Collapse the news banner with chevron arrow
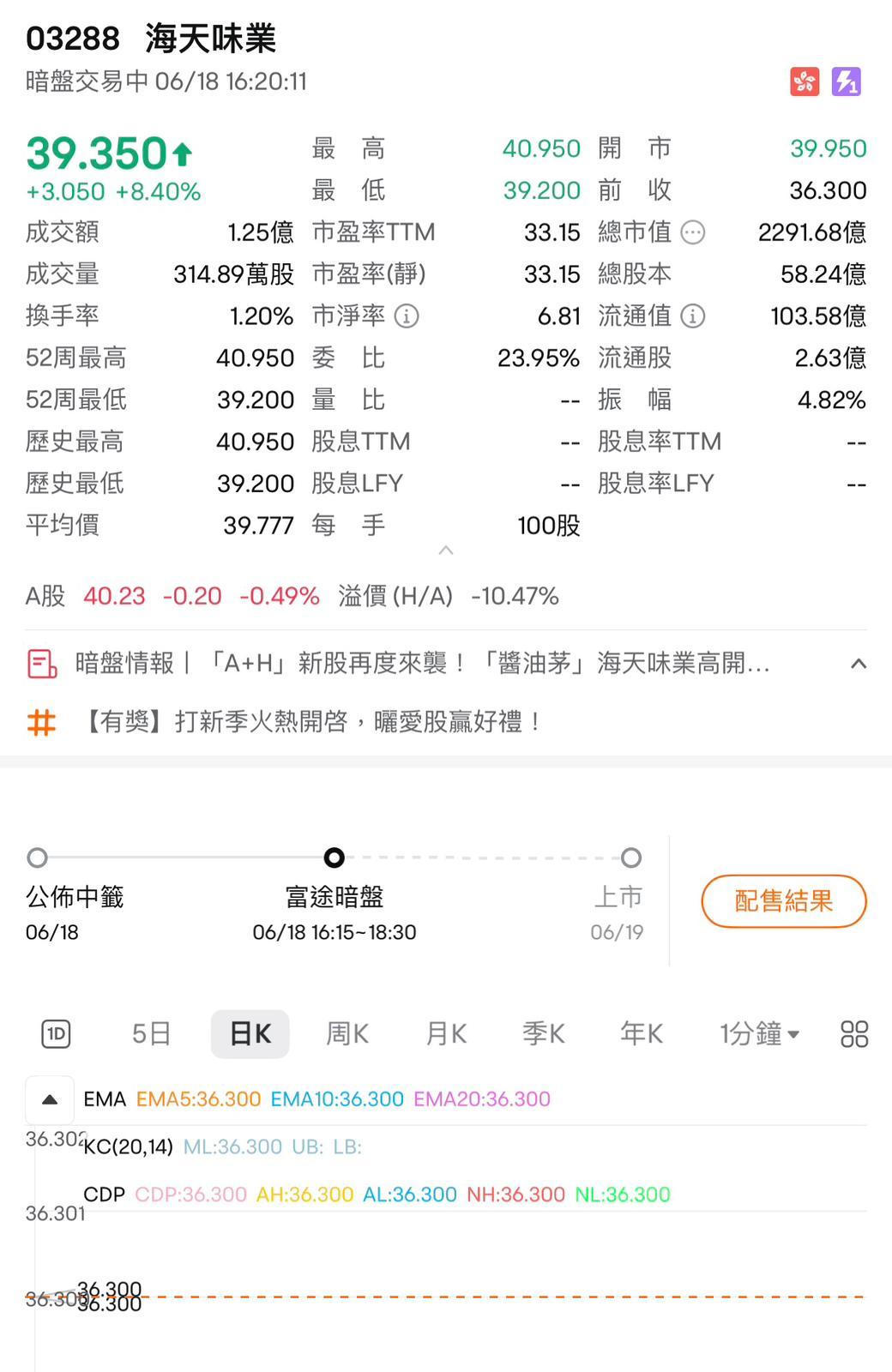 coord(859,663)
